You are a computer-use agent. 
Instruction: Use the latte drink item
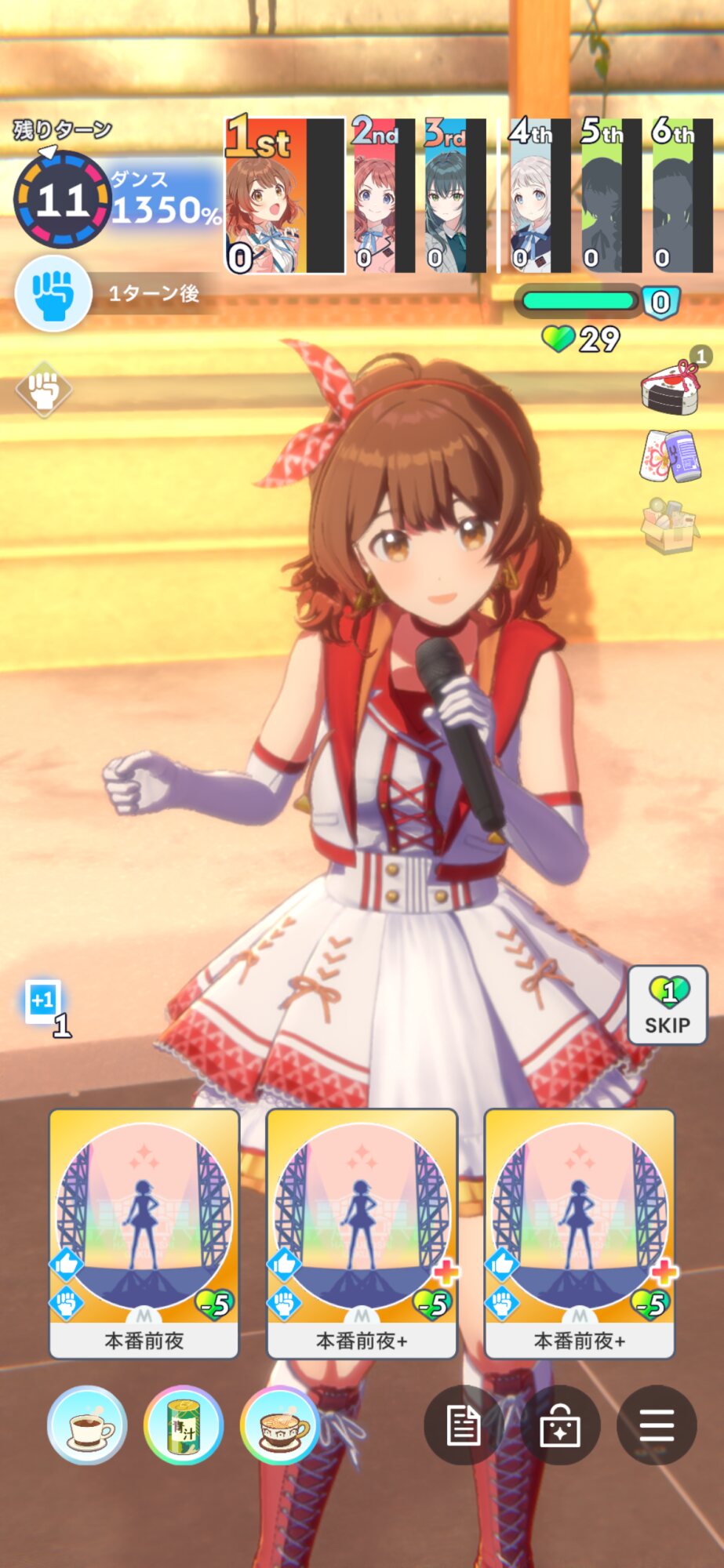pos(280,1425)
